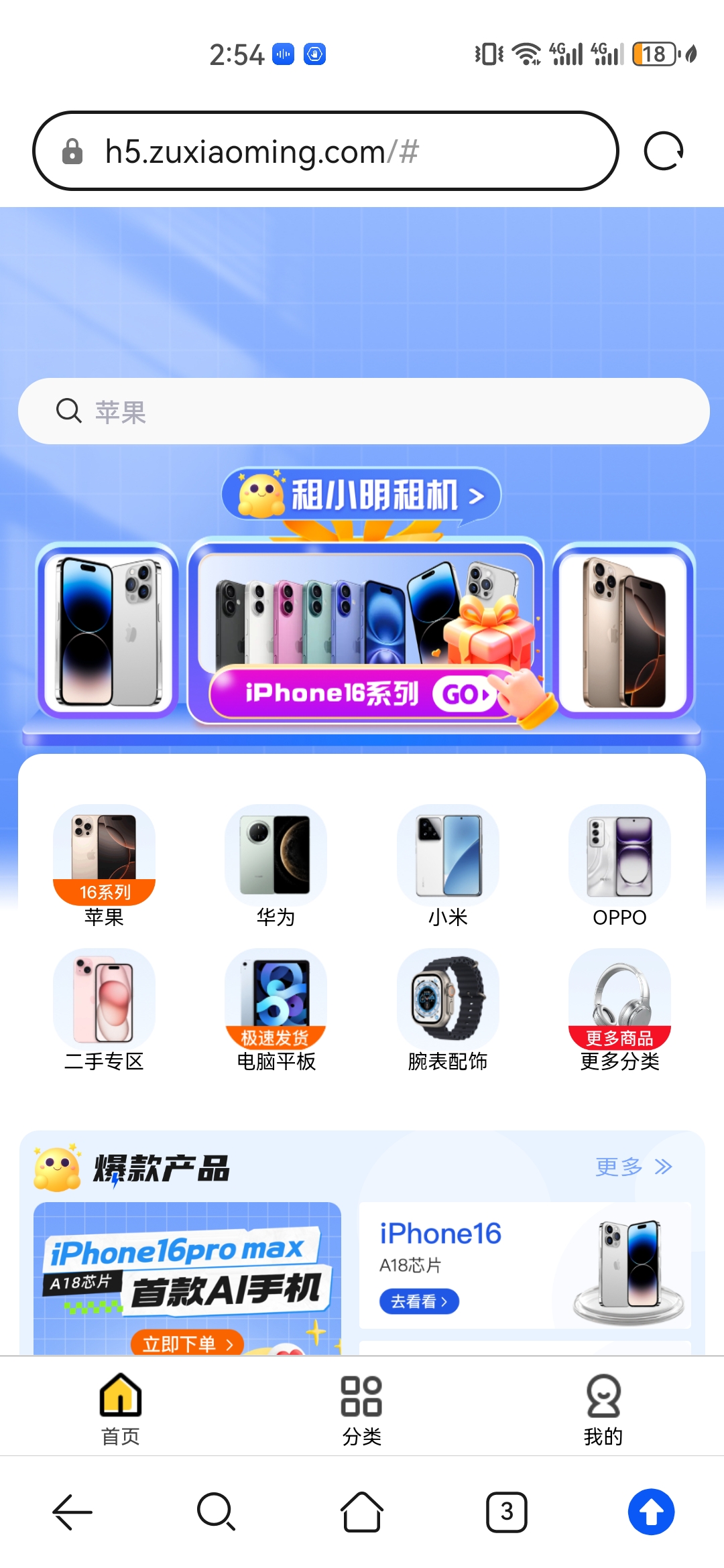Browse the OPPO category
The width and height of the screenshot is (724, 1568).
619,866
